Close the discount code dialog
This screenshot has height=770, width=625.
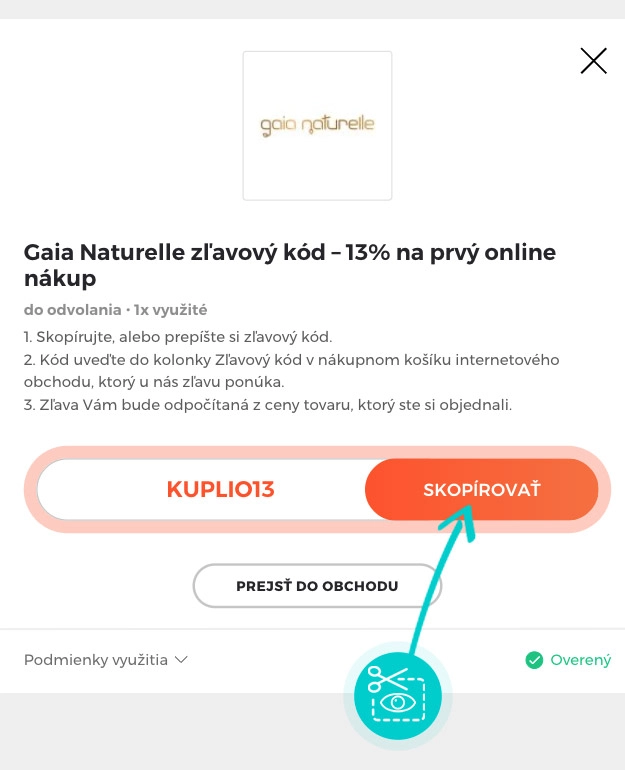(593, 61)
